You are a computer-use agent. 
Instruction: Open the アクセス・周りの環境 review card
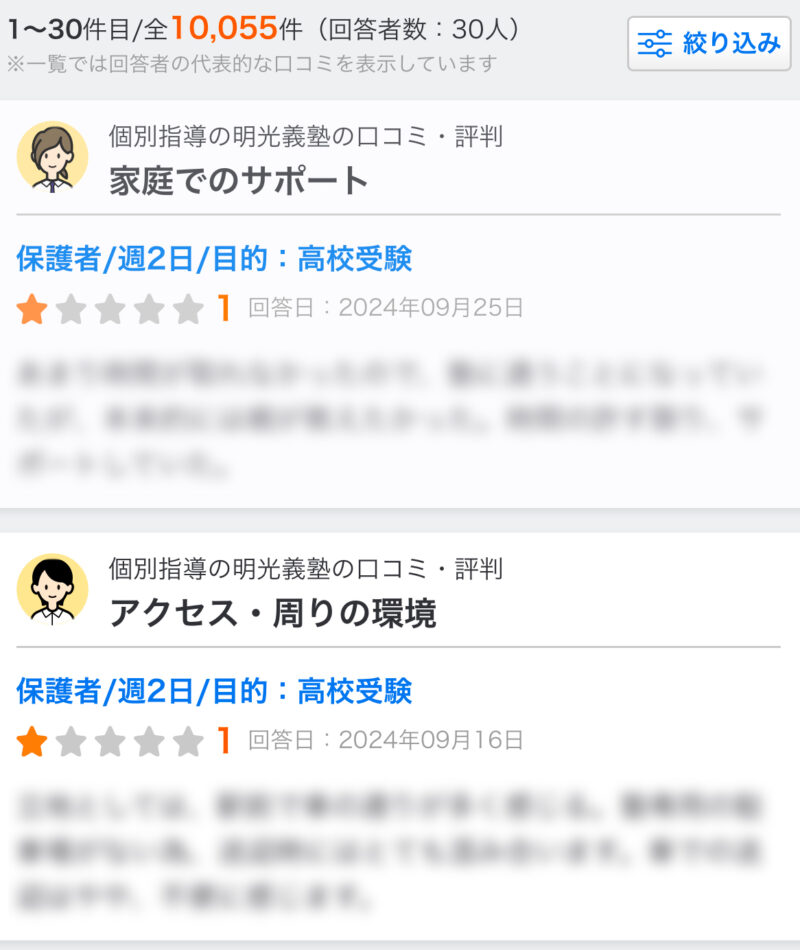coord(273,613)
